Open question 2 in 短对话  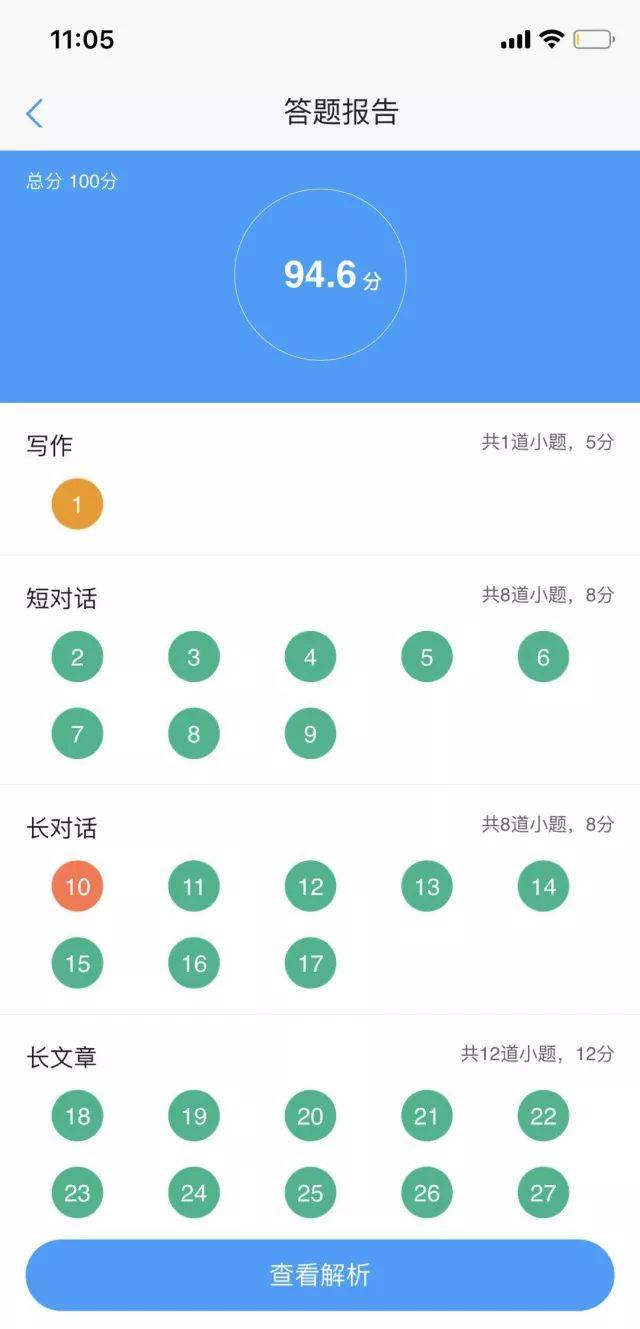click(x=77, y=657)
